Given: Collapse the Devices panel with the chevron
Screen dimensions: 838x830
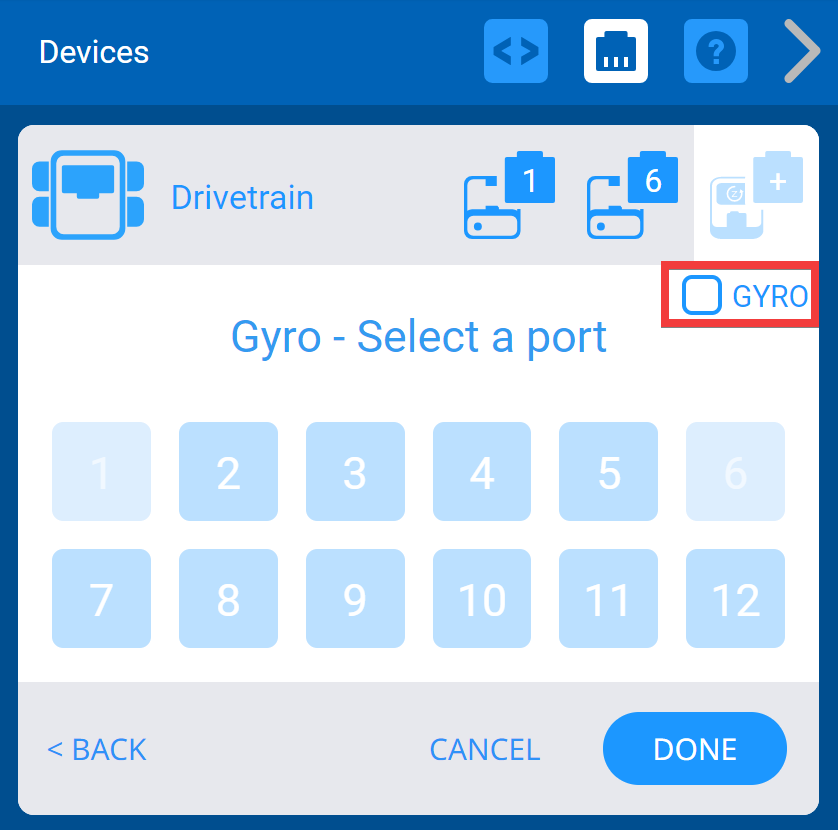Looking at the screenshot, I should pyautogui.click(x=801, y=52).
